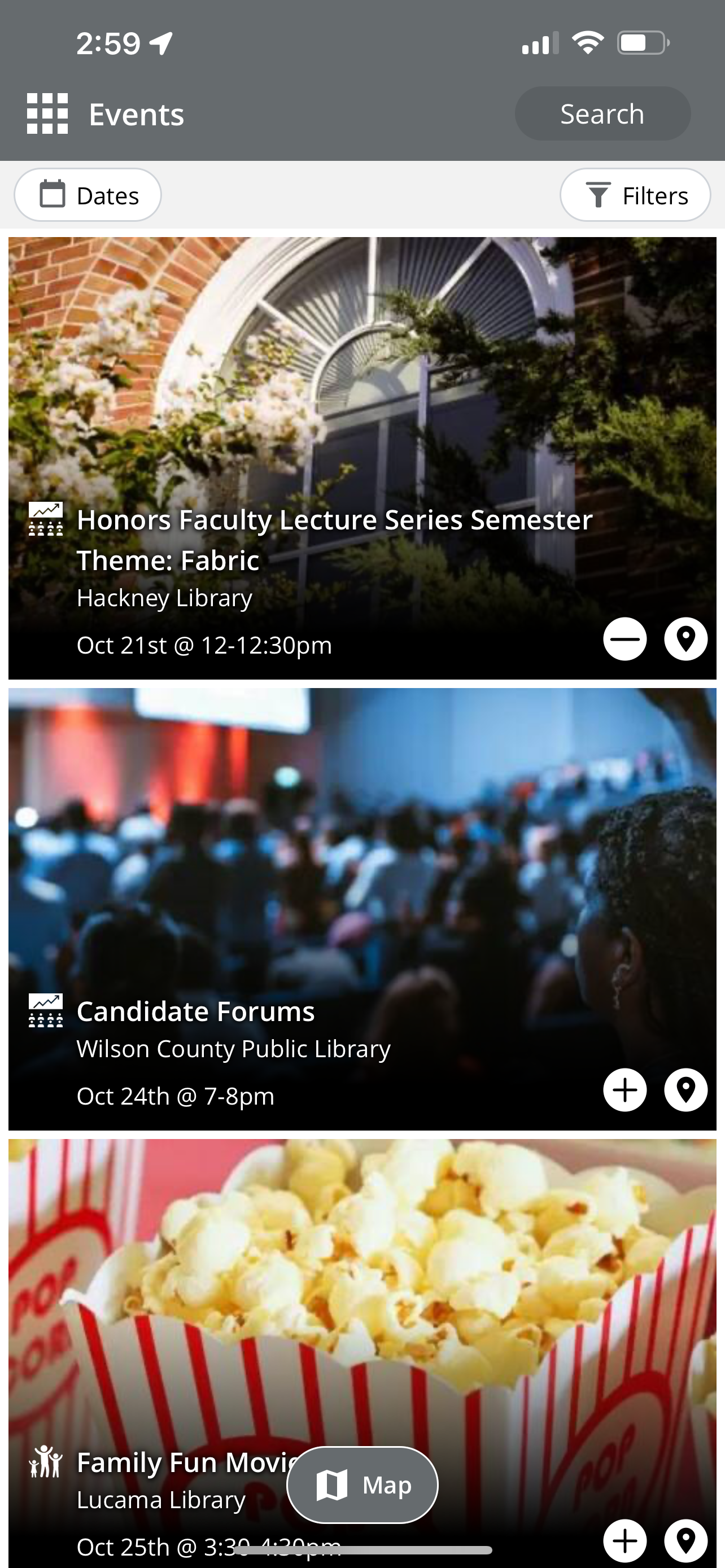Open the Honors Faculty Lecture Series event
Image resolution: width=725 pixels, height=1568 pixels.
click(362, 458)
